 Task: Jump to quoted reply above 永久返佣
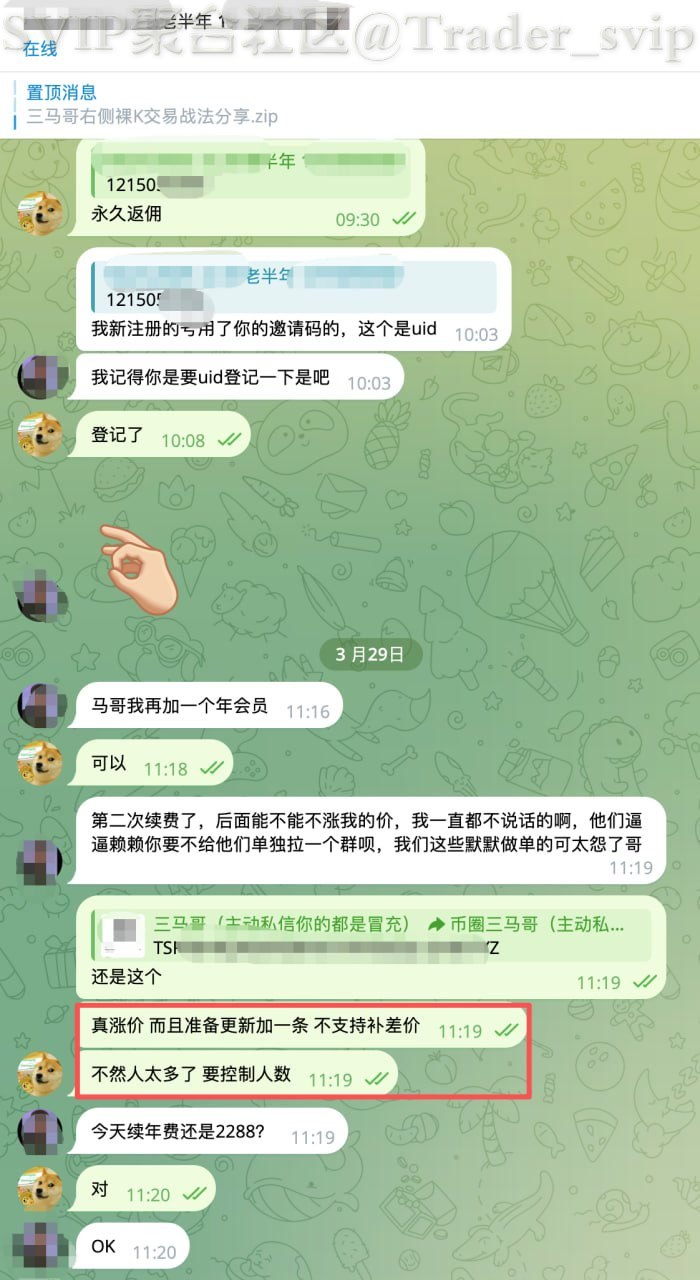click(x=250, y=173)
